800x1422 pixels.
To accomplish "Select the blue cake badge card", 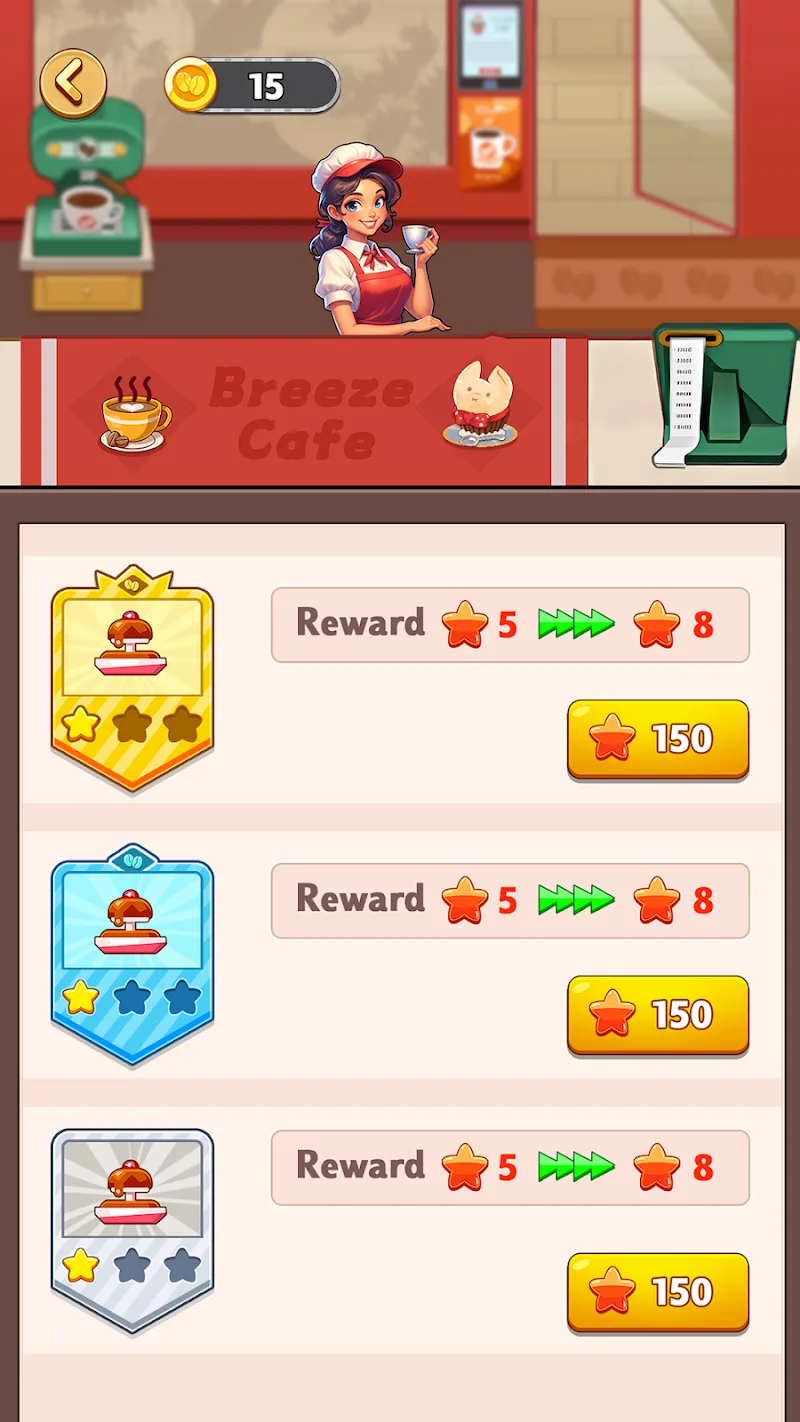I will (132, 955).
